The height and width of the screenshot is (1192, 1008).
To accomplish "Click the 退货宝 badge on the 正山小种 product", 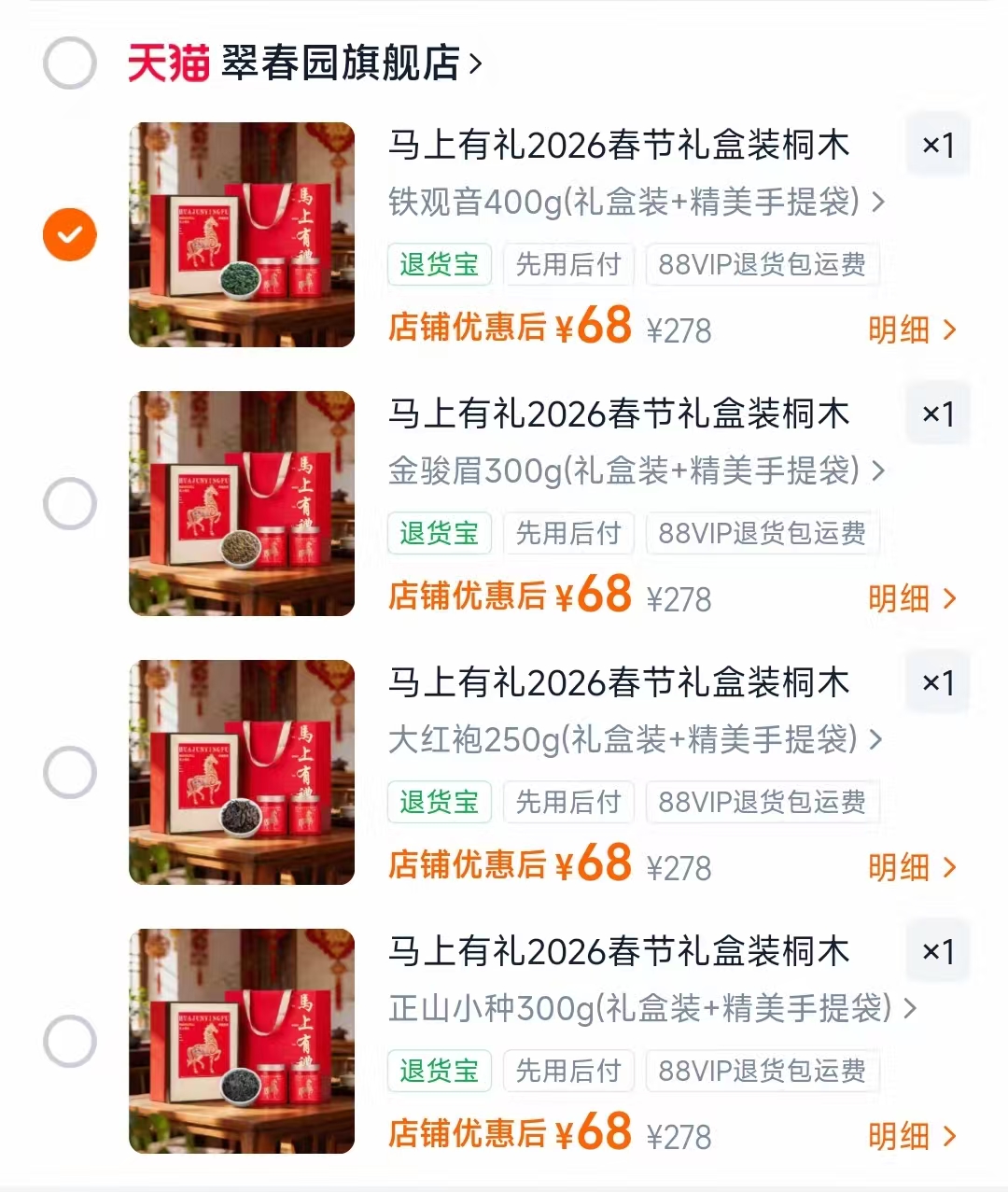I will pyautogui.click(x=440, y=1071).
